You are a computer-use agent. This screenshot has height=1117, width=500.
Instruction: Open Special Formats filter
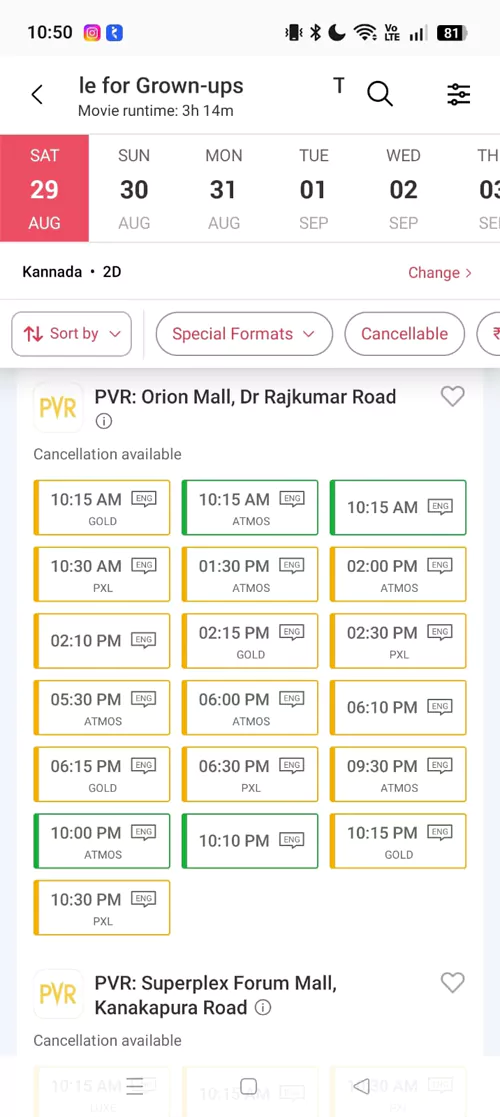[244, 333]
